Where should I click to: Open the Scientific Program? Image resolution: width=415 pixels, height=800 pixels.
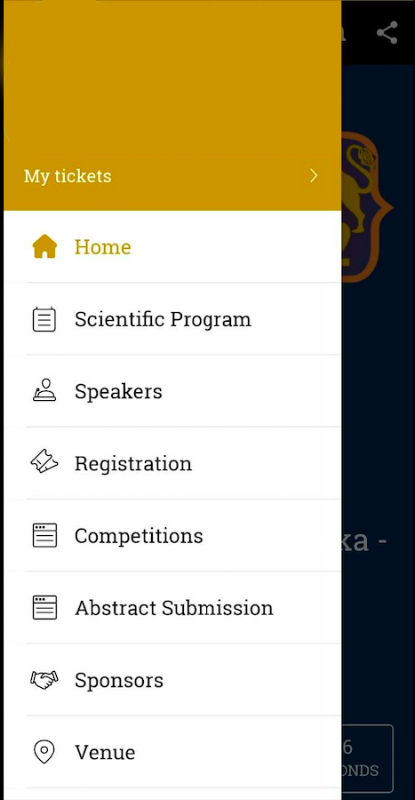click(172, 319)
